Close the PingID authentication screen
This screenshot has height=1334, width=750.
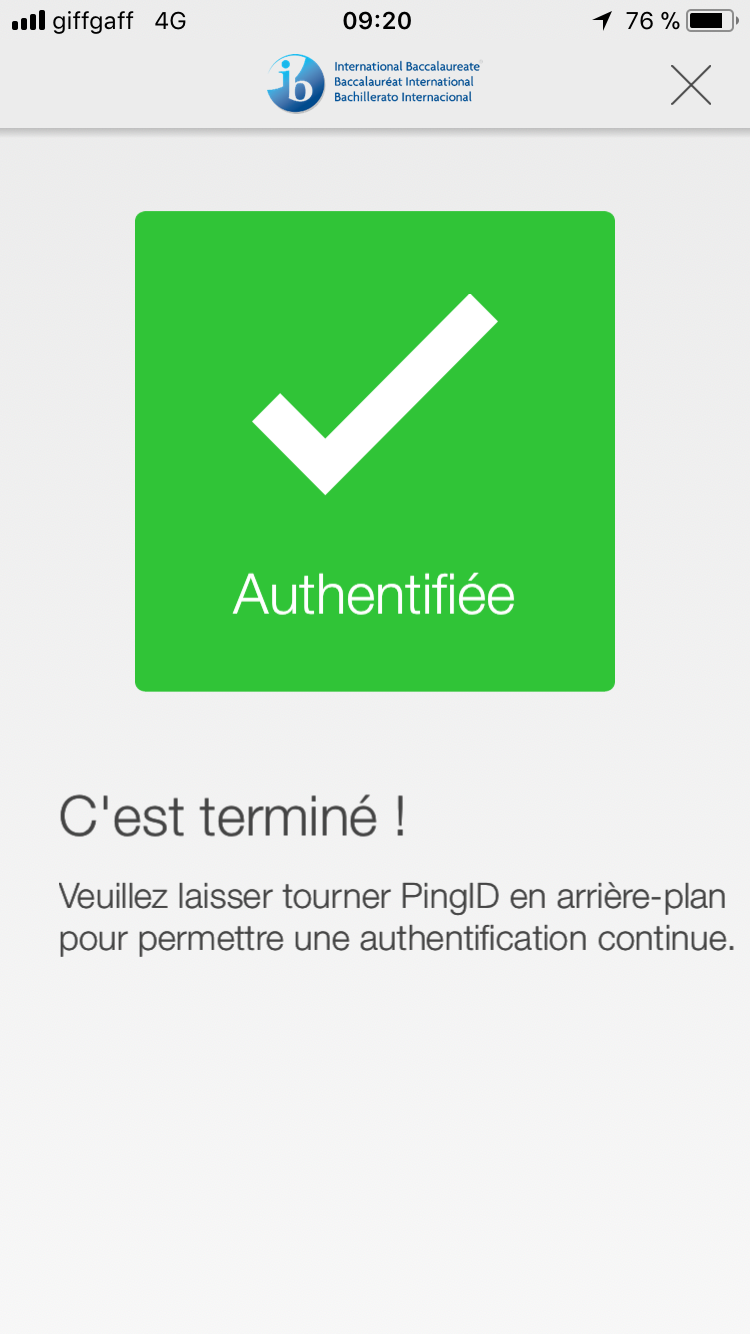(691, 85)
